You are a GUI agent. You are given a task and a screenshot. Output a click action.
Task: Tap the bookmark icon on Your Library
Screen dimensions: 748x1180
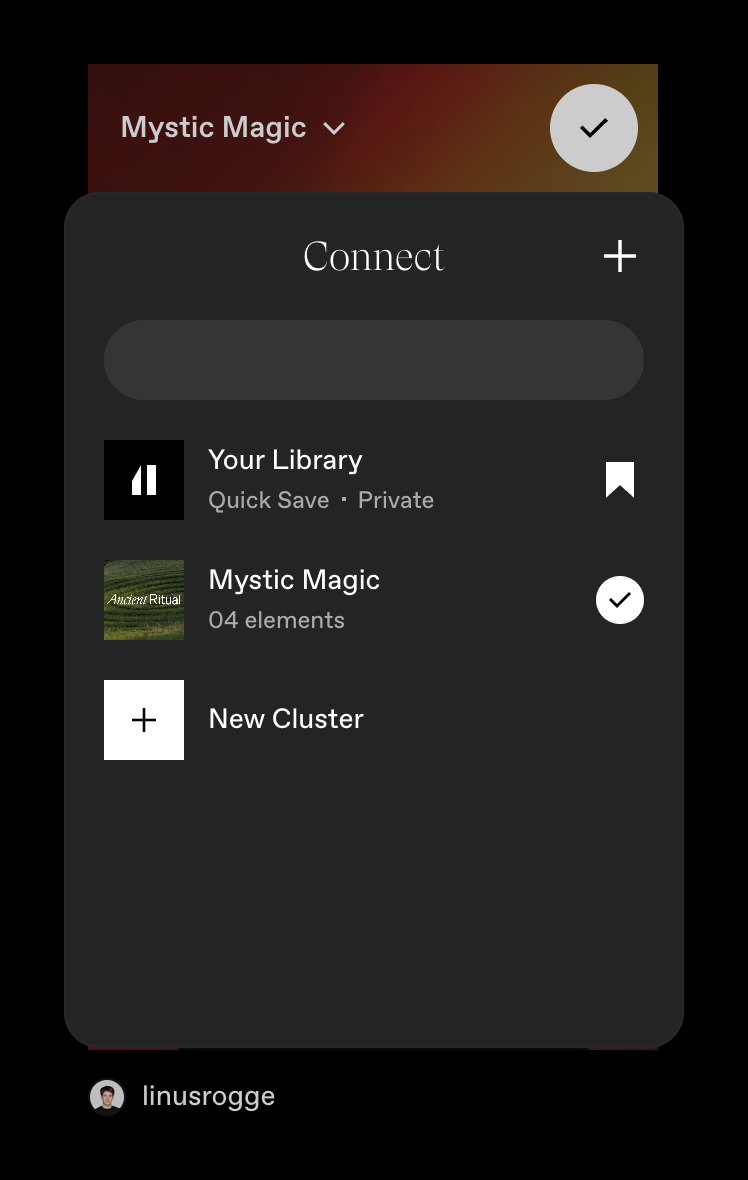point(619,480)
